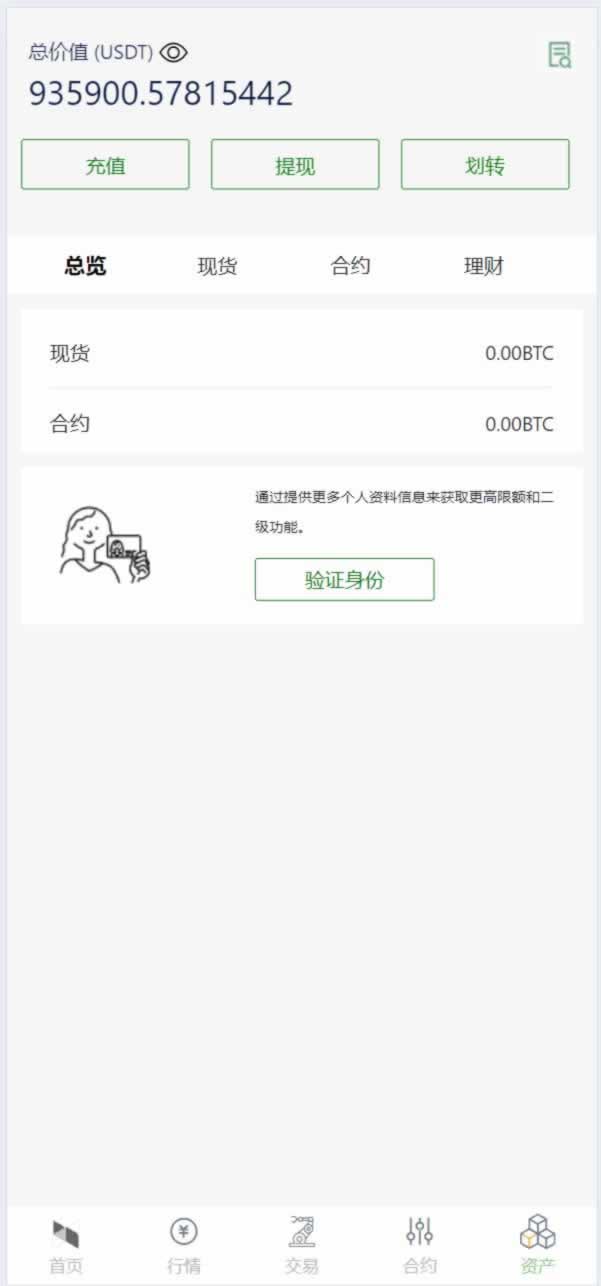Image resolution: width=601 pixels, height=1286 pixels.
Task: Switch to the top 现货 tab
Action: [x=217, y=266]
